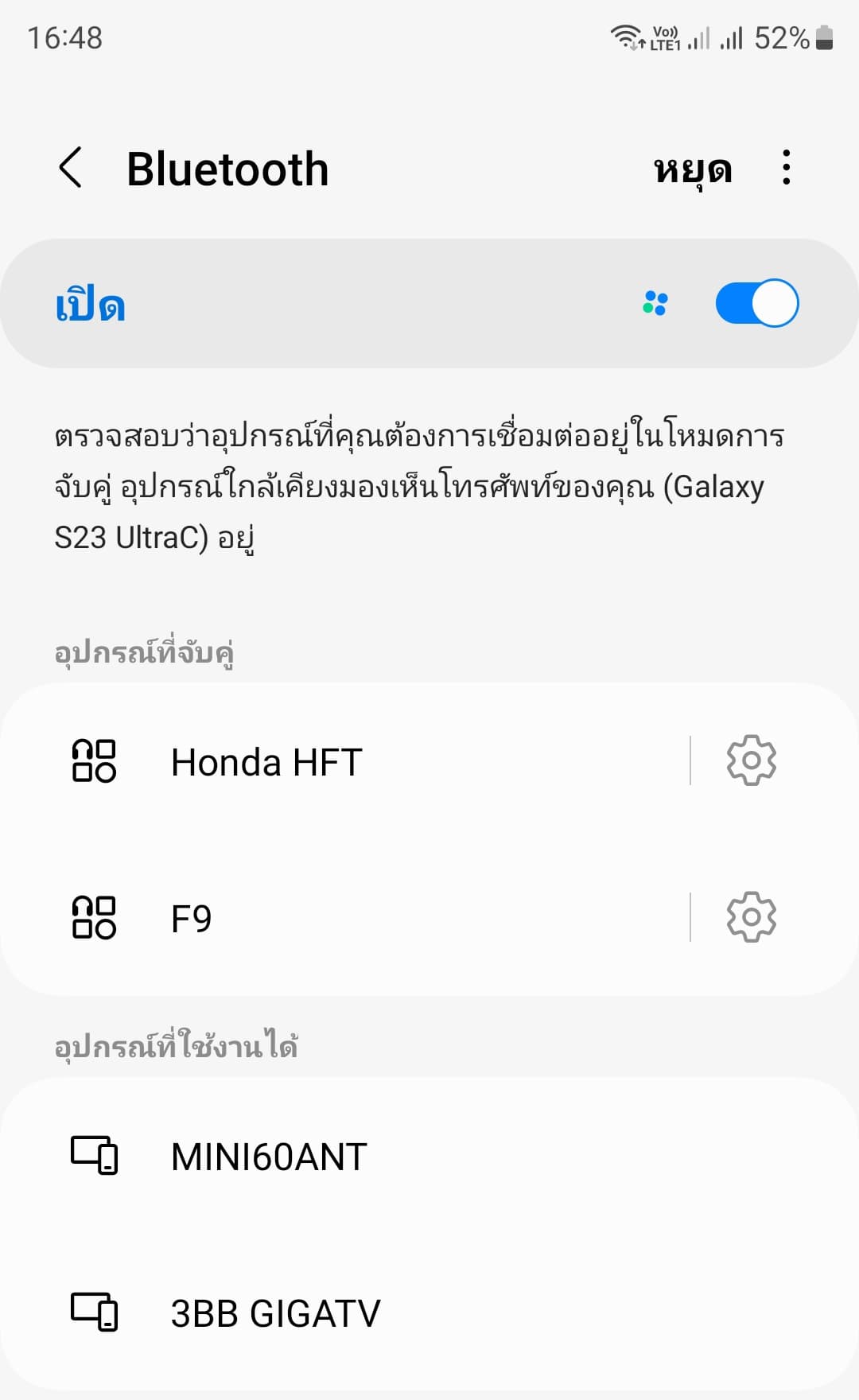Open the more options menu
This screenshot has height=1400, width=859.
click(786, 168)
